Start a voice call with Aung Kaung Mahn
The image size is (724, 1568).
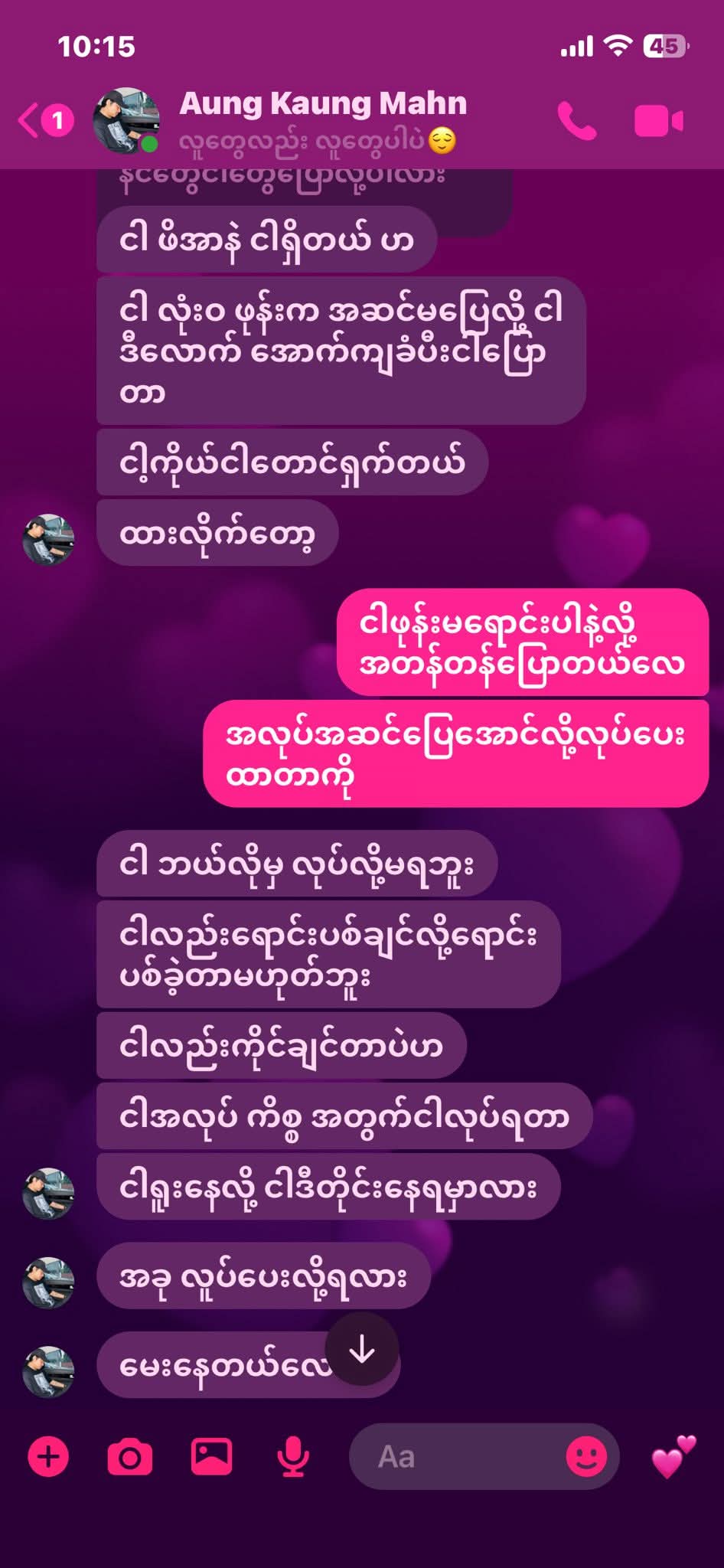[x=576, y=121]
